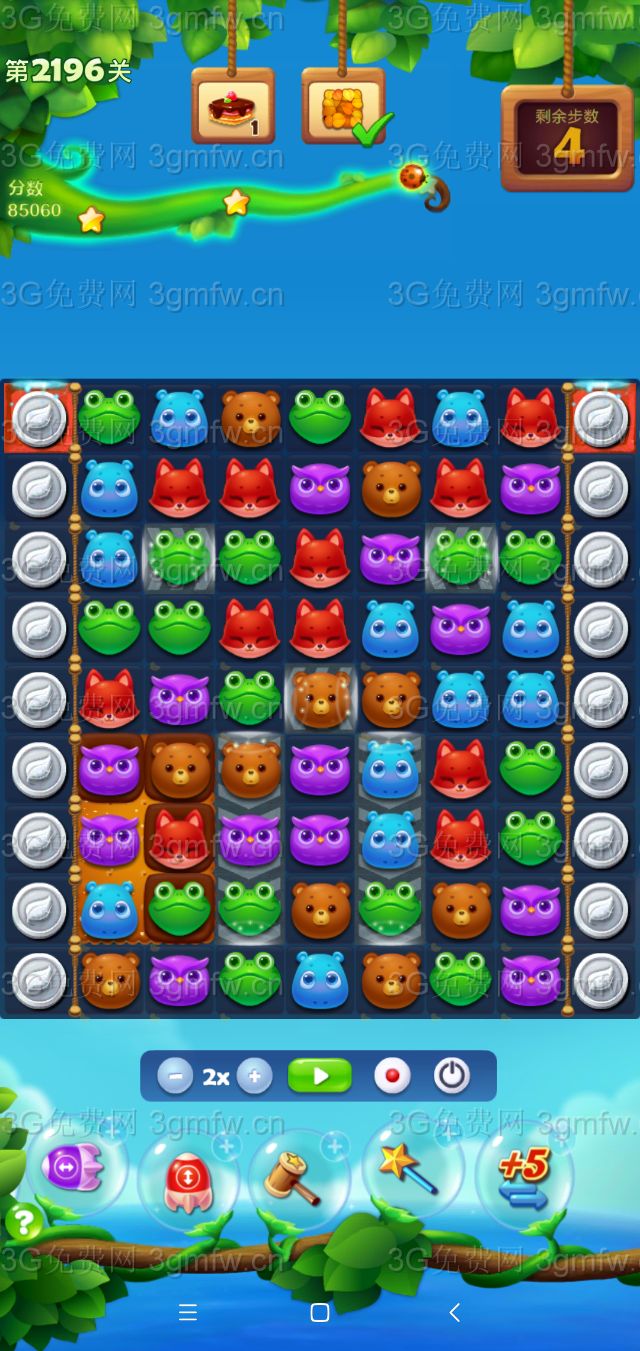Increase playback speed with plus button

255,1076
